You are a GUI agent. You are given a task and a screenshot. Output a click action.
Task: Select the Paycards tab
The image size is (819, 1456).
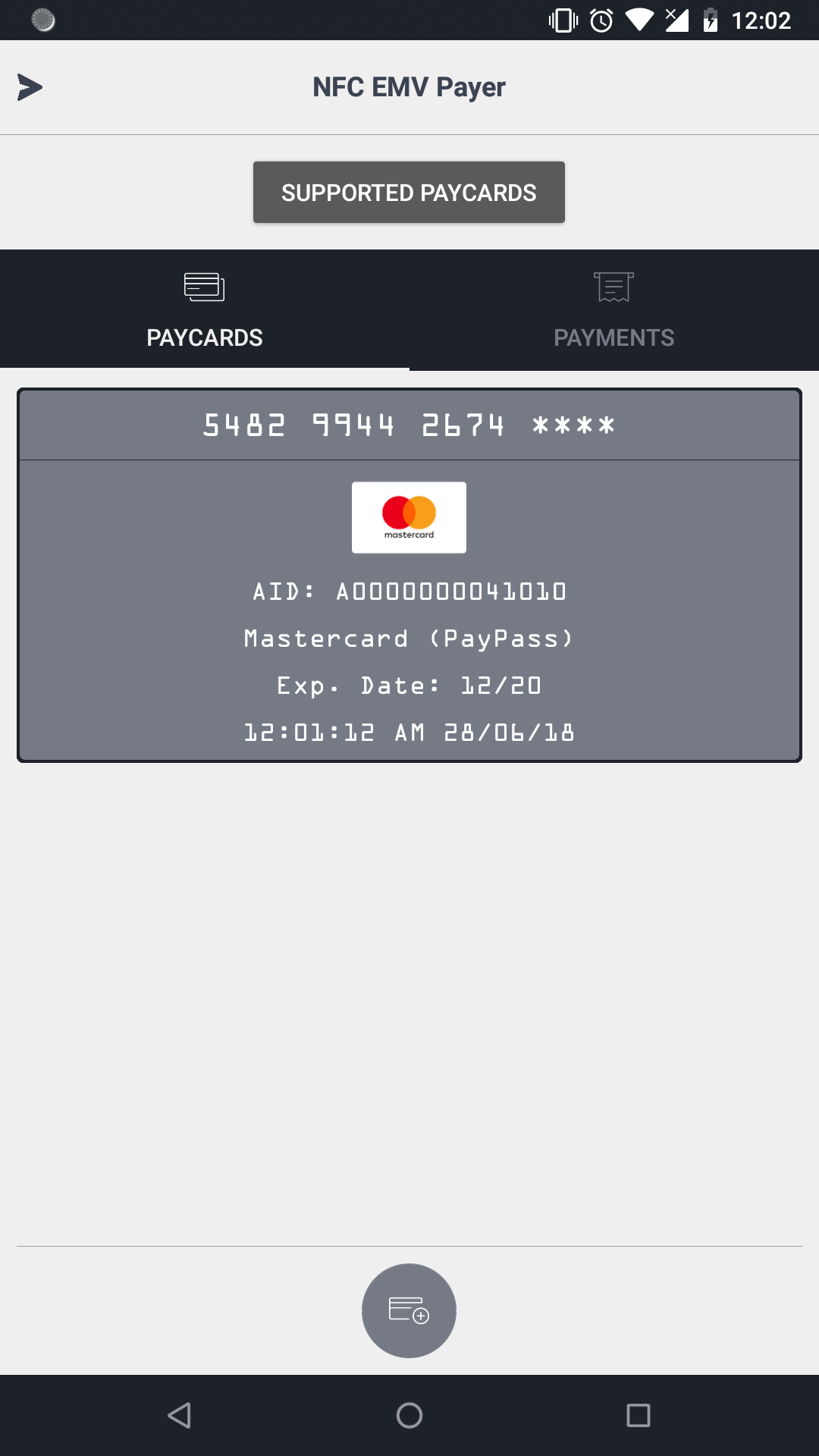[x=205, y=310]
